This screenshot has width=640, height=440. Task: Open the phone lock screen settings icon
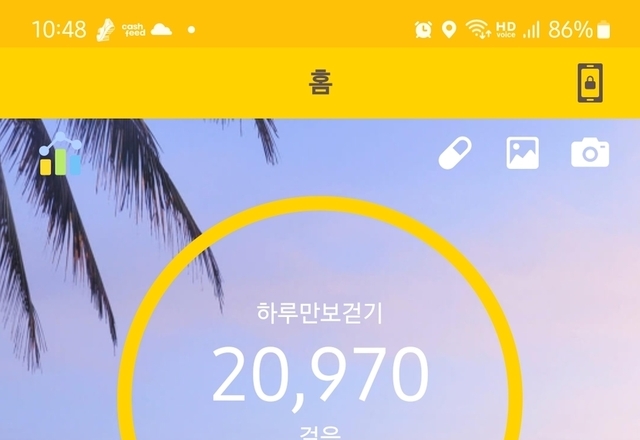point(590,83)
